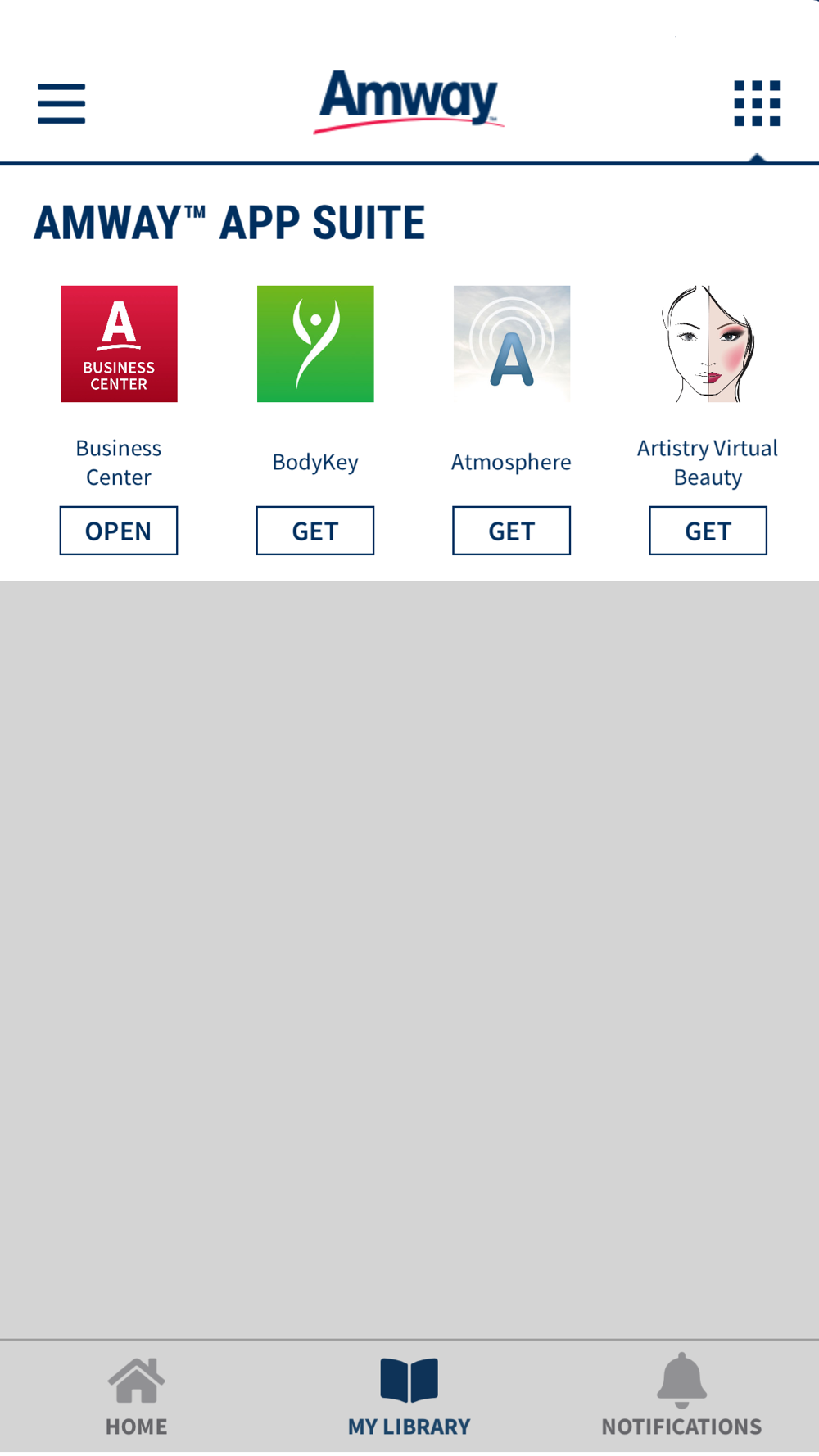Screen dimensions: 819x1456
Task: Get the Atmosphere app
Action: (512, 531)
